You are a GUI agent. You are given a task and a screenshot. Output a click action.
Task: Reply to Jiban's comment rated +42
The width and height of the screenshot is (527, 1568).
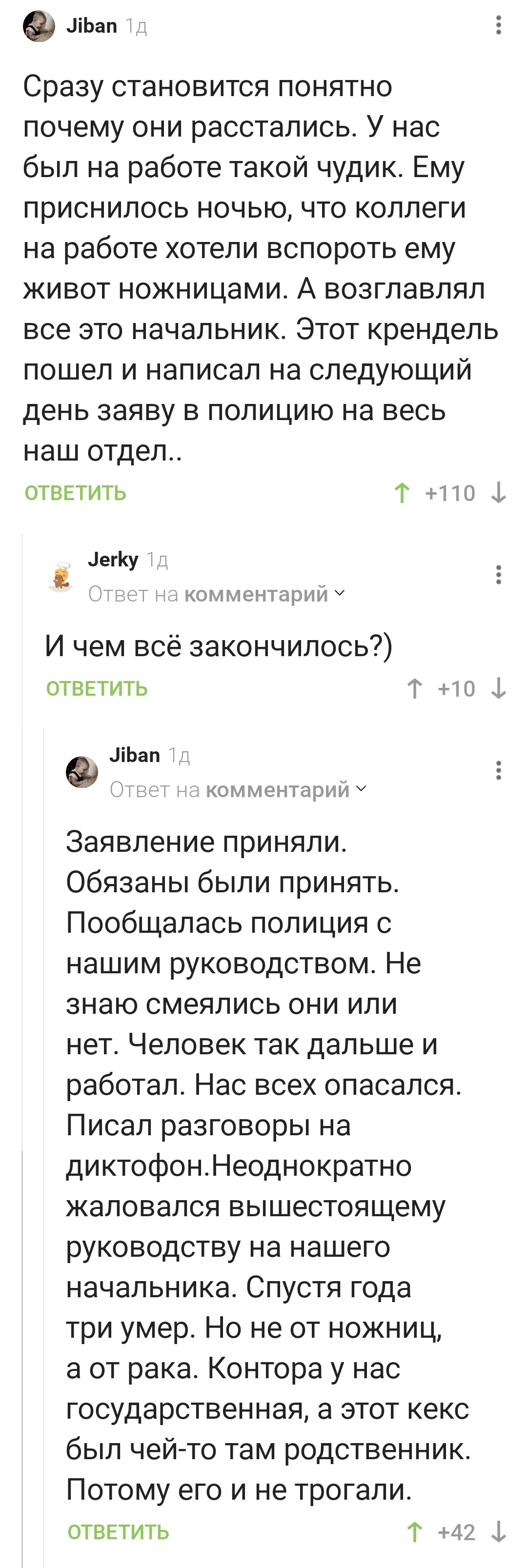(x=118, y=1532)
